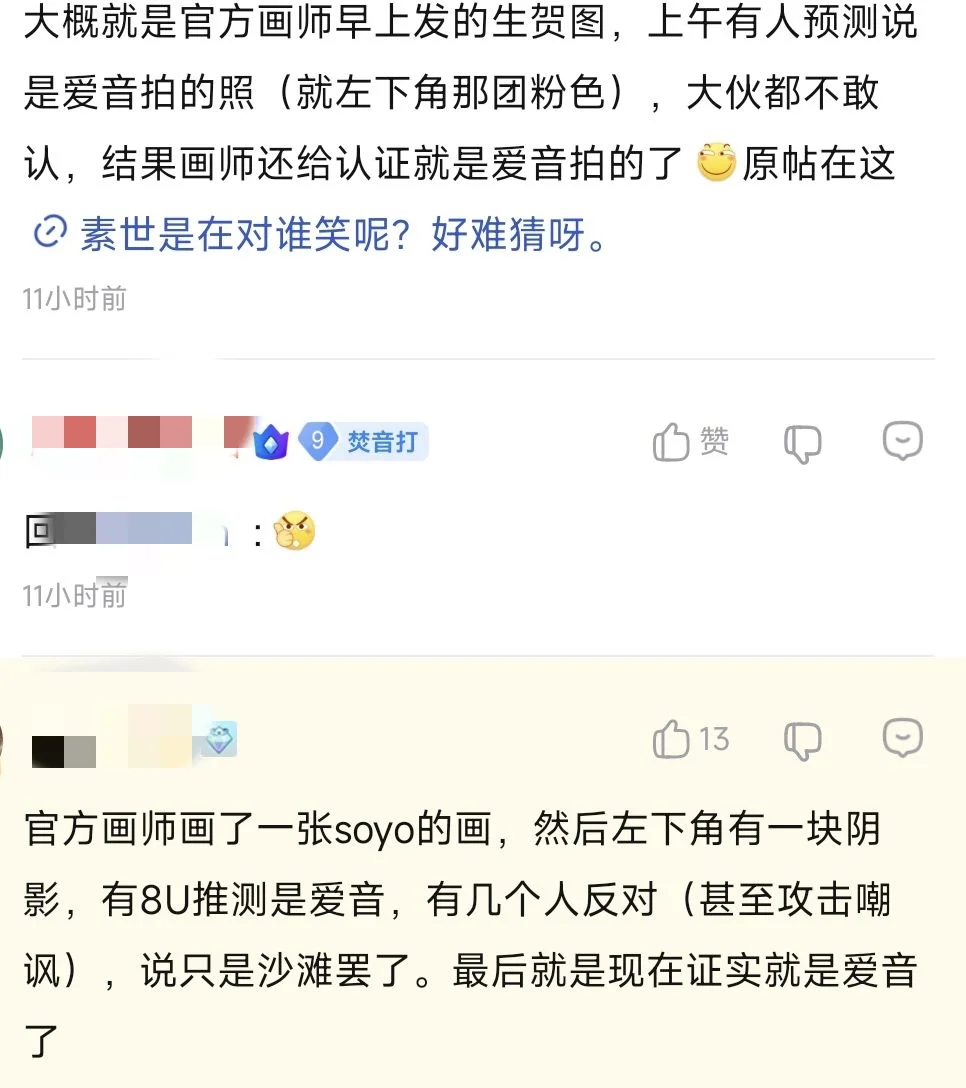Reply to the comment about the soyo drawing
The width and height of the screenshot is (966, 1088).
pyautogui.click(x=902, y=738)
